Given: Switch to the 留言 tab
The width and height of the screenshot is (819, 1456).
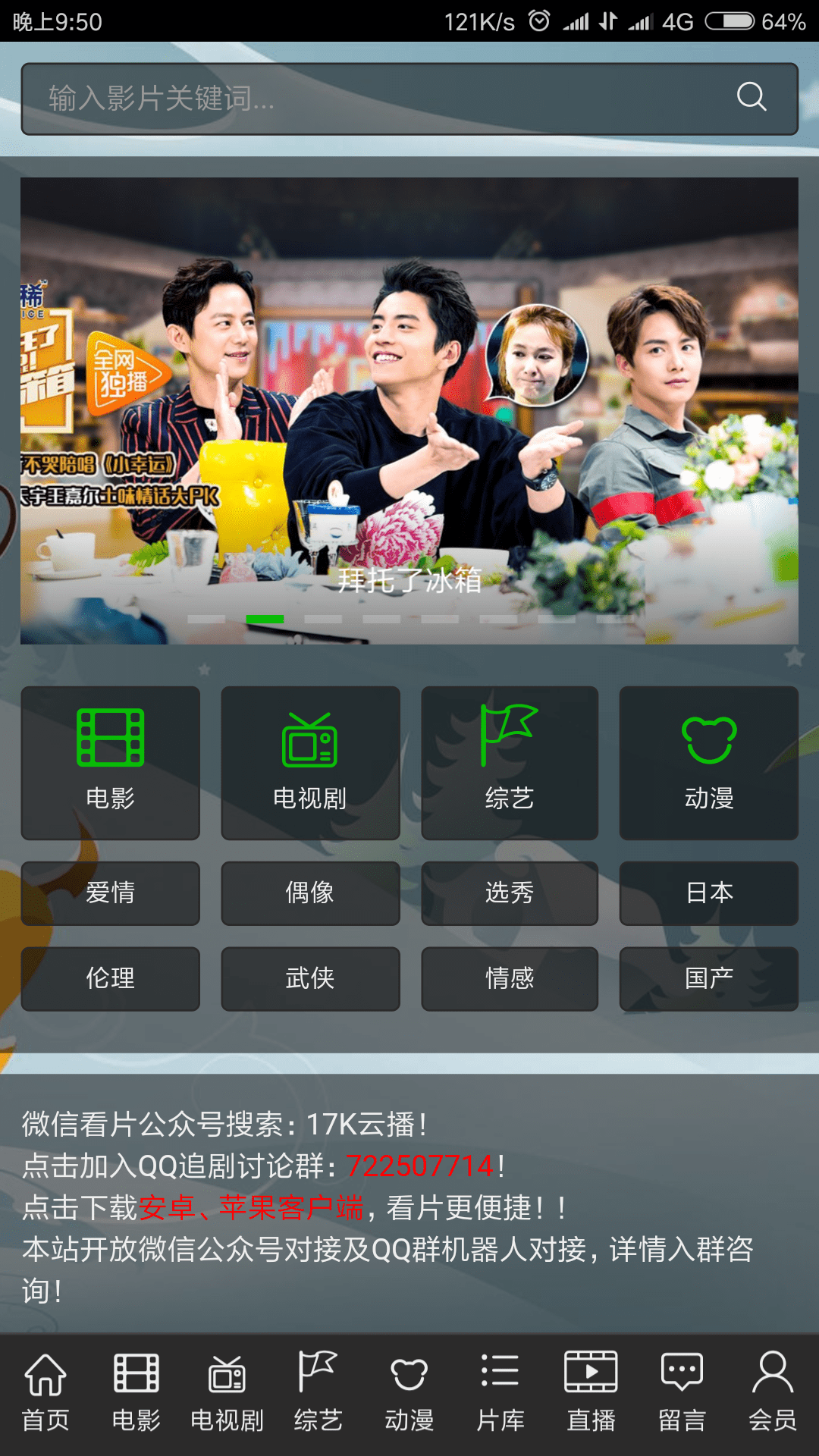Looking at the screenshot, I should (x=682, y=1392).
